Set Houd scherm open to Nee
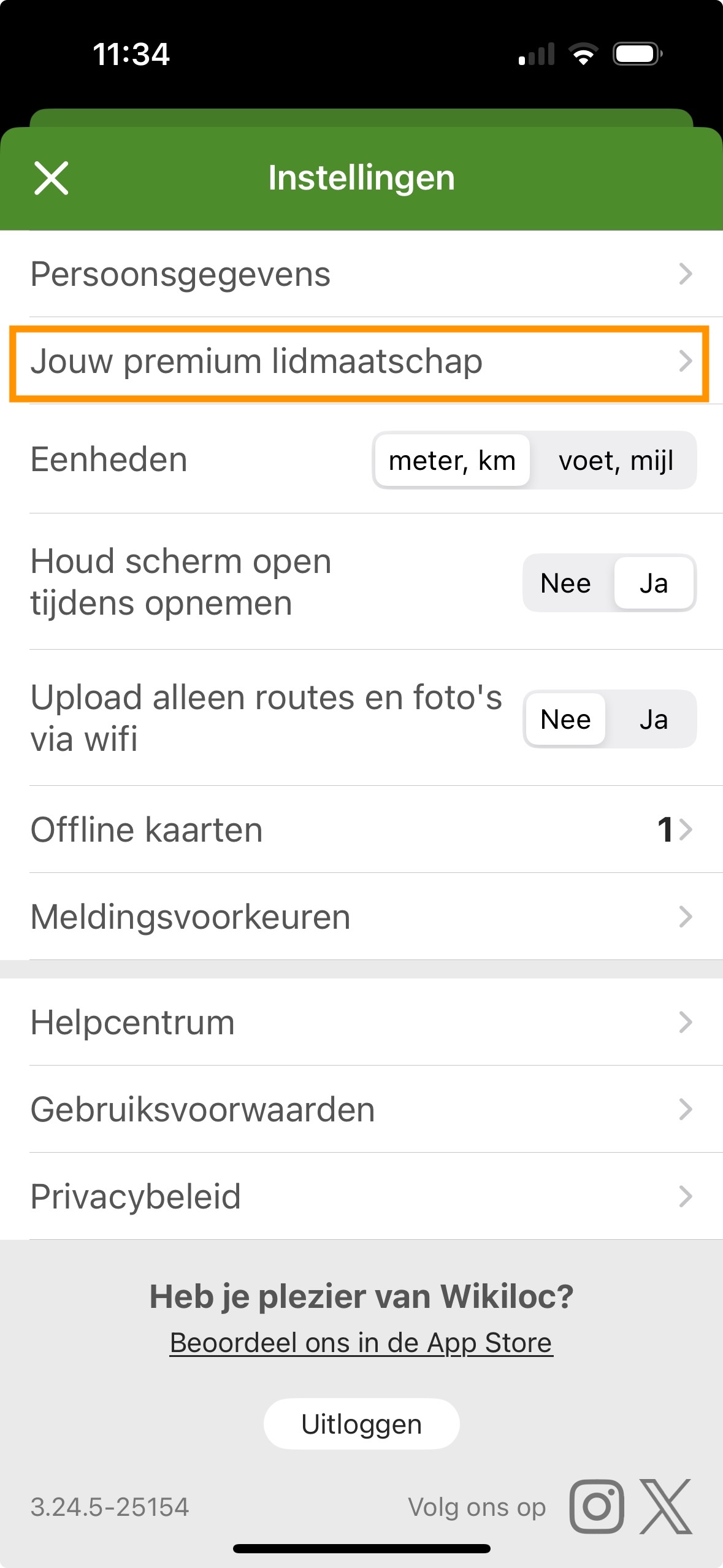Image resolution: width=723 pixels, height=1568 pixels. (565, 583)
